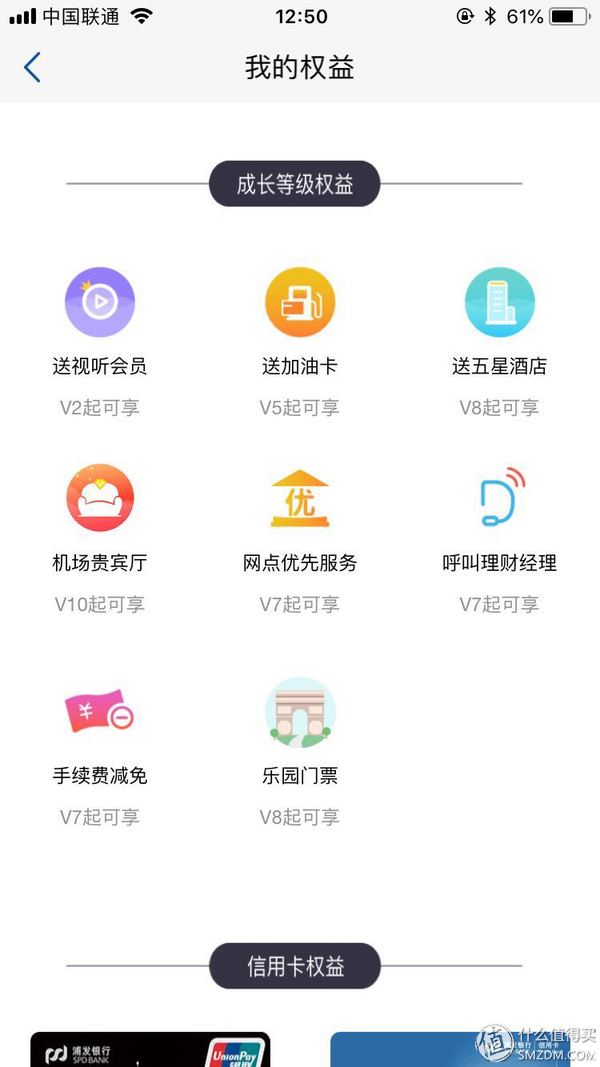Viewport: 600px width, 1067px height.
Task: Open the 送加油卡 benefit
Action: tap(299, 302)
